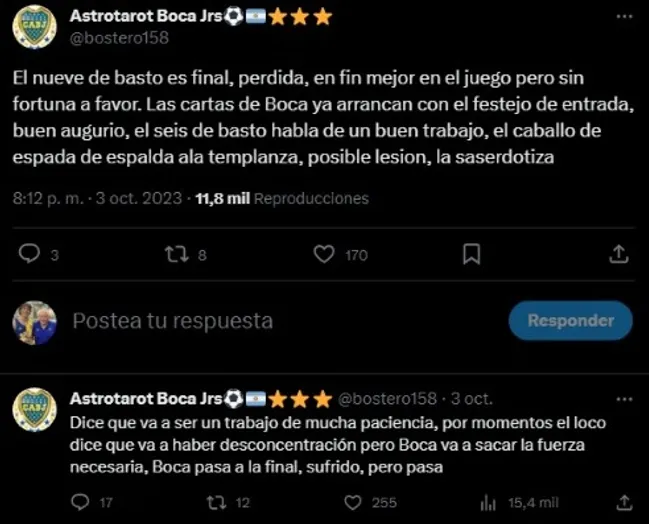The height and width of the screenshot is (524, 649).
Task: Tap the Responder button
Action: [570, 321]
